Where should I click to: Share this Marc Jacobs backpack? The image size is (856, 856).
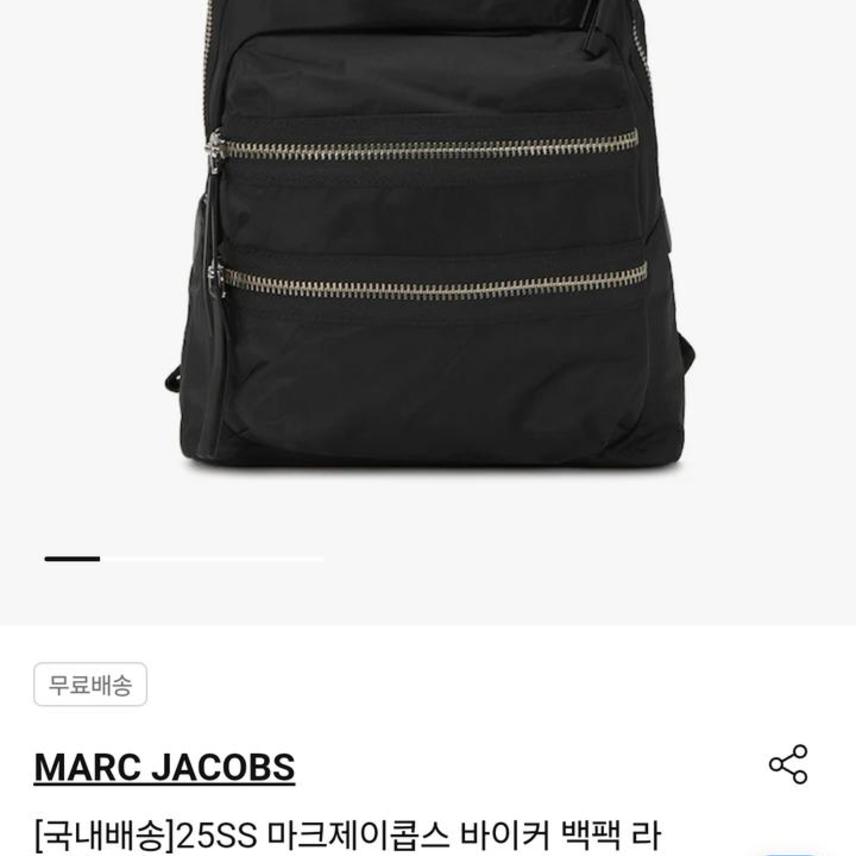(x=788, y=765)
